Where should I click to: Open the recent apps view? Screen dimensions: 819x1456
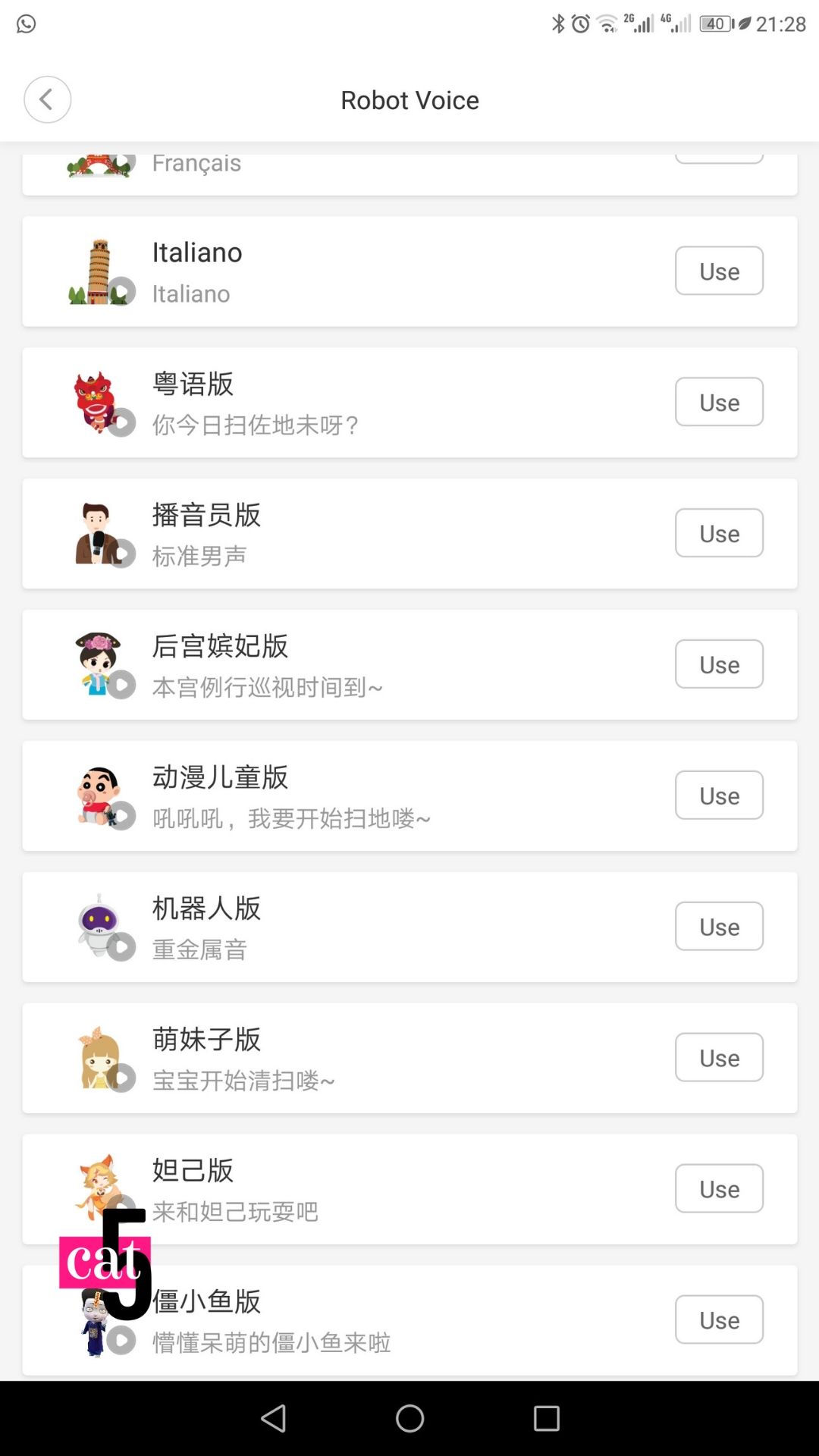click(546, 1418)
